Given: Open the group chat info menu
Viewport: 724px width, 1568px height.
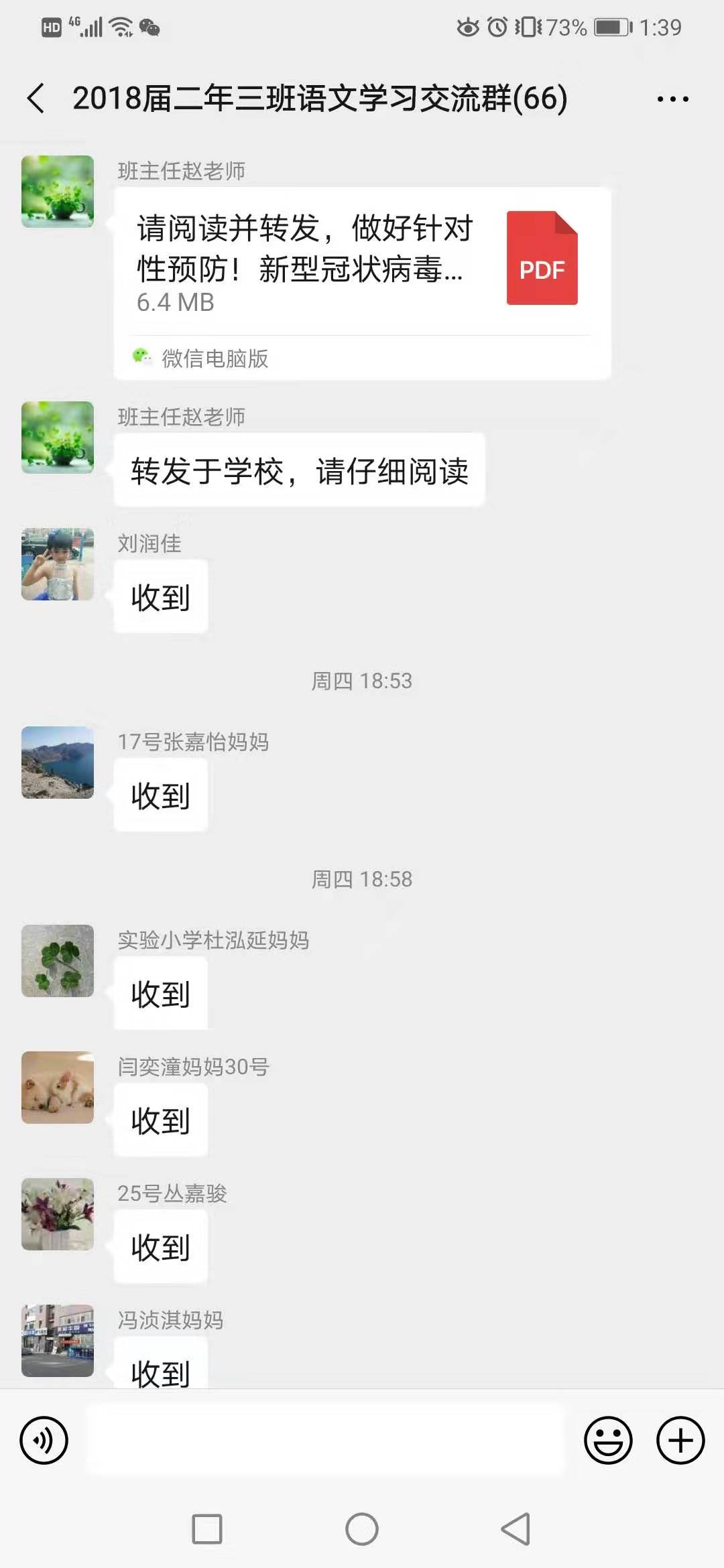Looking at the screenshot, I should click(672, 99).
